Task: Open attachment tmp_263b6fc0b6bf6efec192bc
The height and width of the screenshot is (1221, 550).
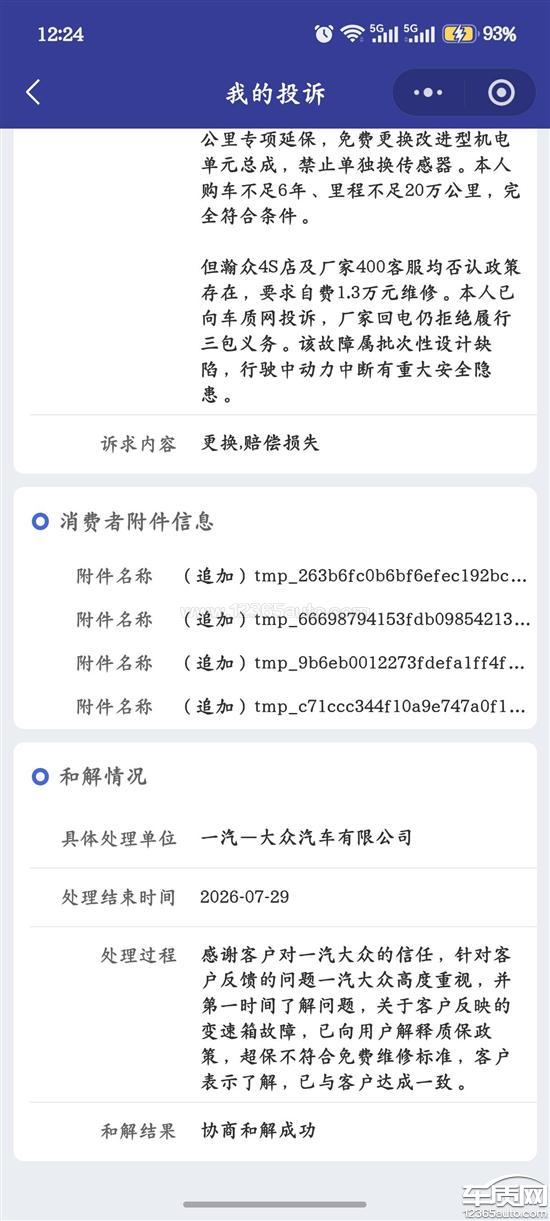Action: tap(356, 575)
